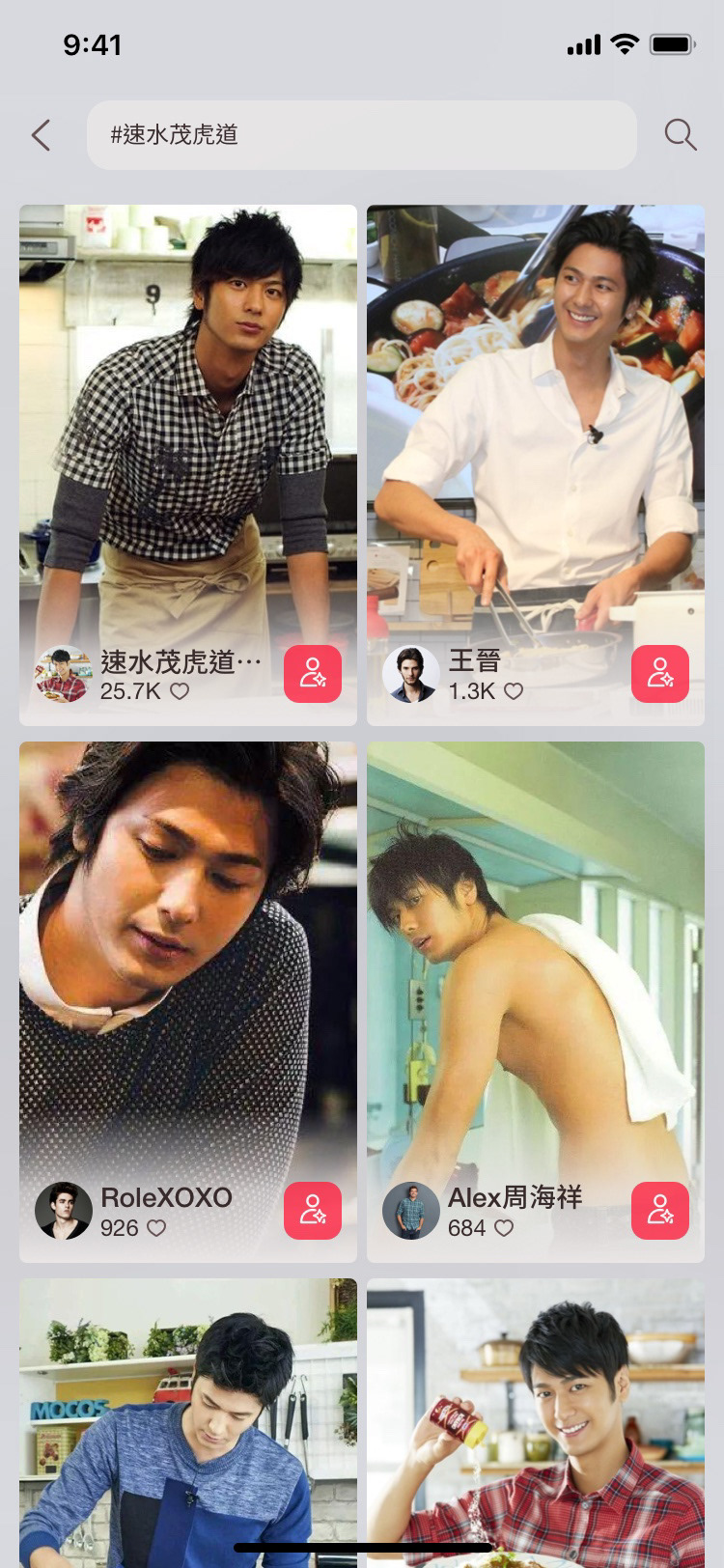This screenshot has height=1568, width=724.
Task: Open the post by 速水茂虎道
Action: (188, 425)
